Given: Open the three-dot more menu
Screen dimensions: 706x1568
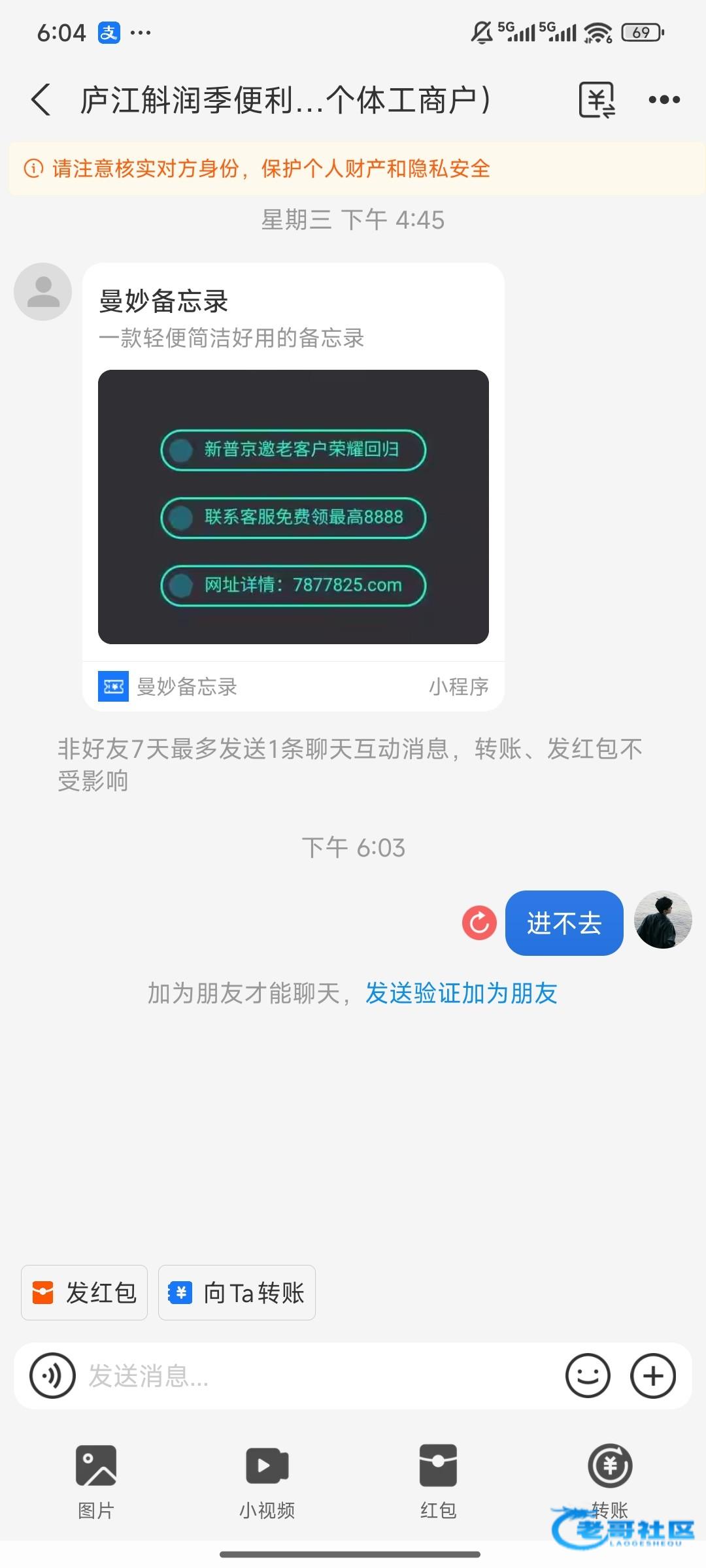Looking at the screenshot, I should tap(664, 100).
